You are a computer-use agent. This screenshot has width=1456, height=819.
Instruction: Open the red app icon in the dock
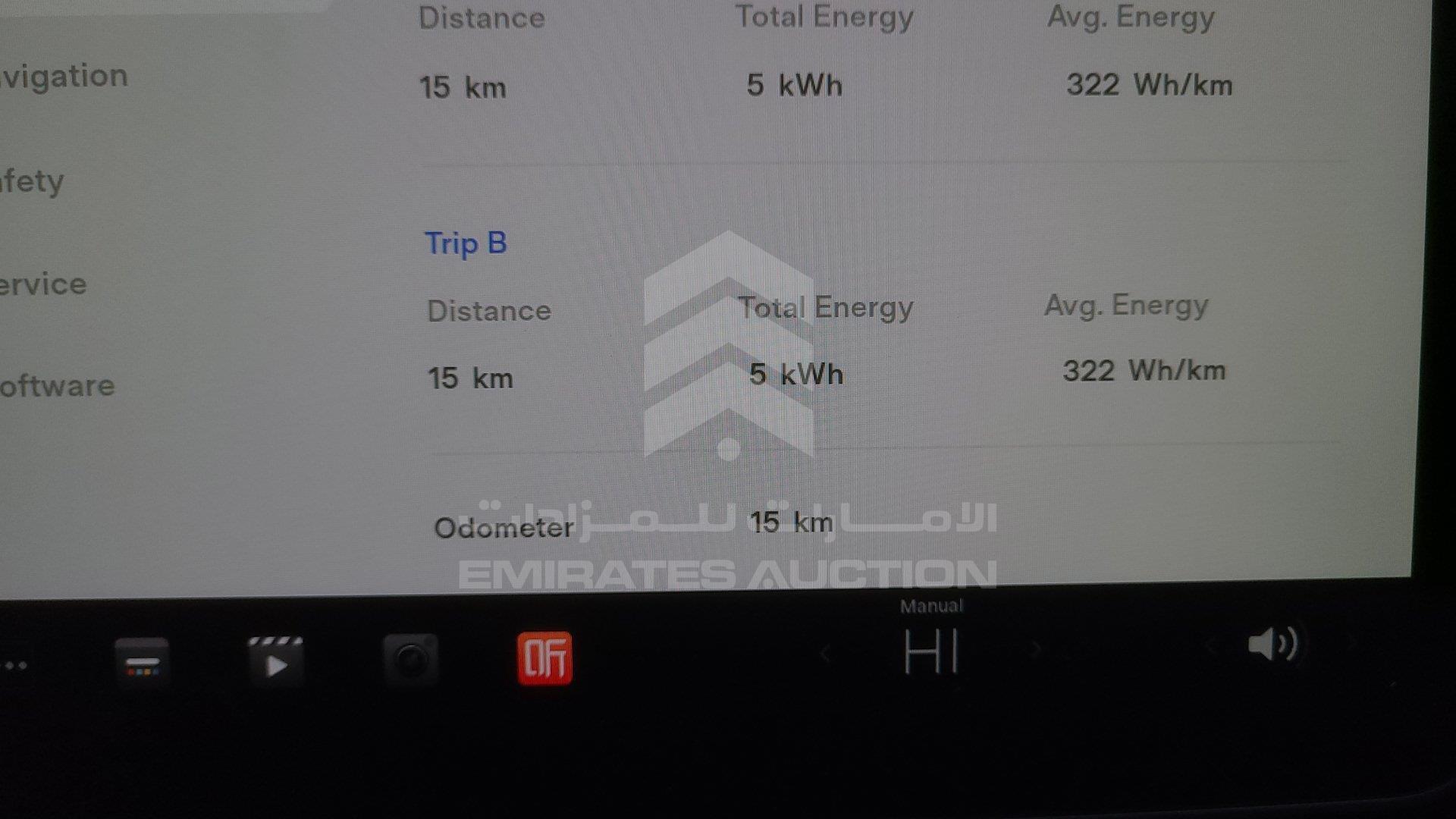click(x=544, y=657)
